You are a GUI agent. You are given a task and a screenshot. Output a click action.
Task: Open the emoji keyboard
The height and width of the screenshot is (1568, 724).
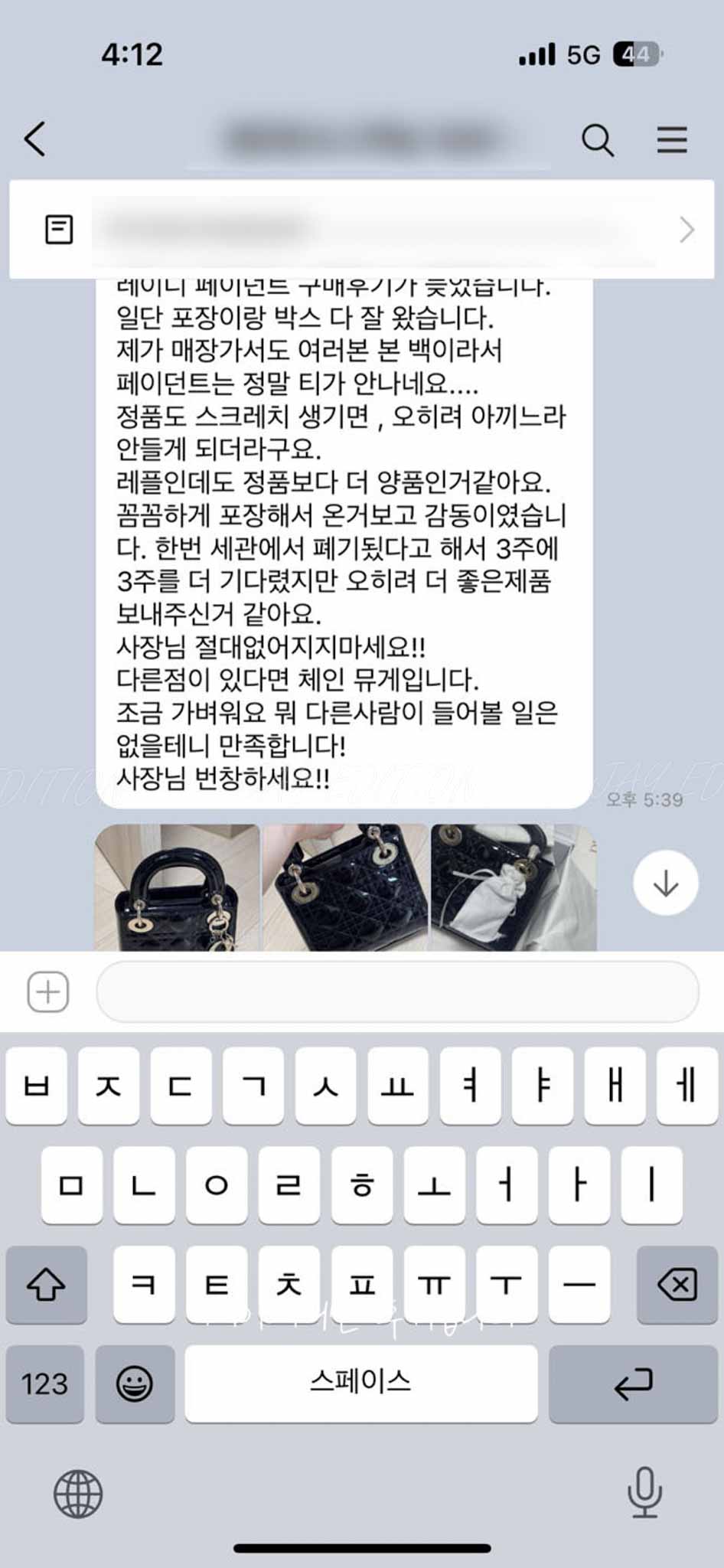[x=135, y=1384]
